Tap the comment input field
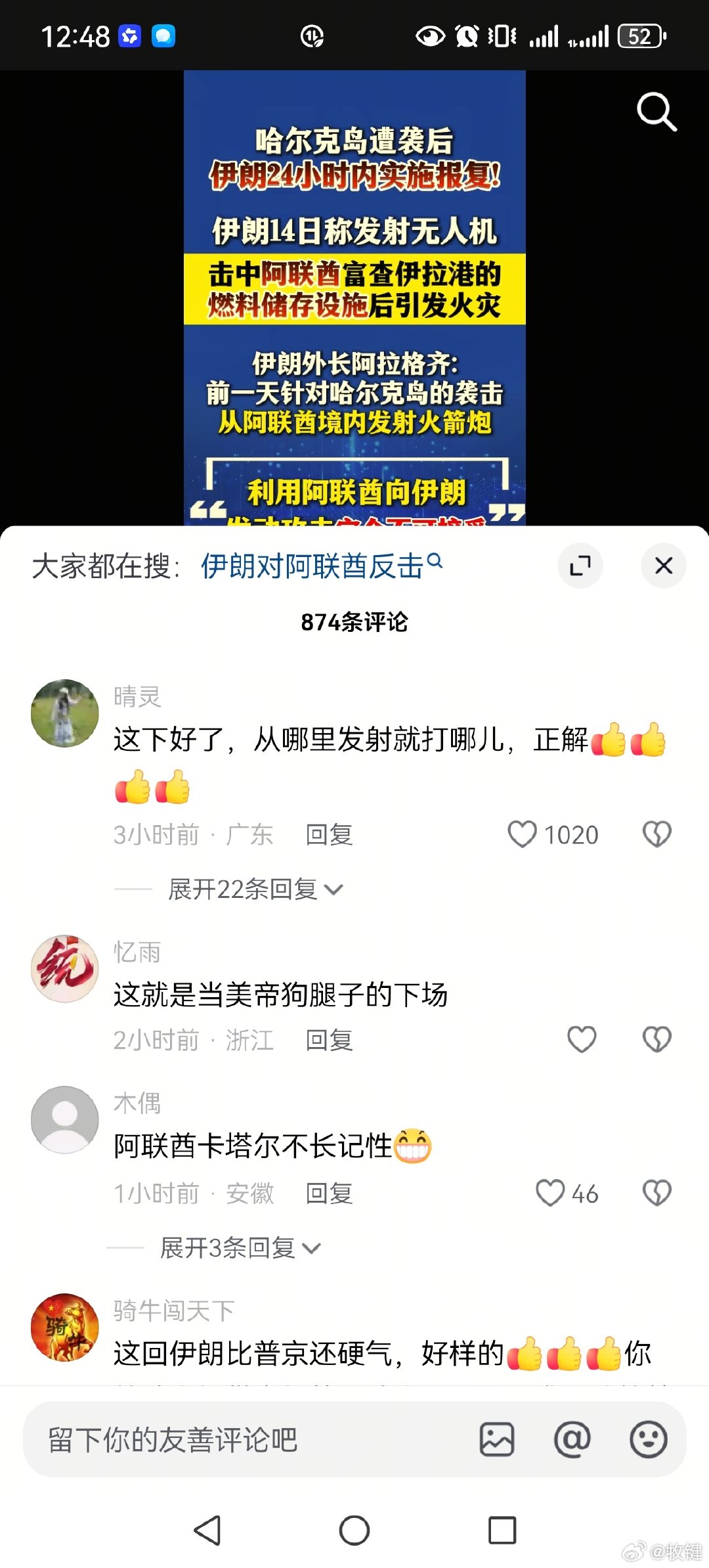Viewport: 709px width, 1568px height. (x=249, y=1440)
